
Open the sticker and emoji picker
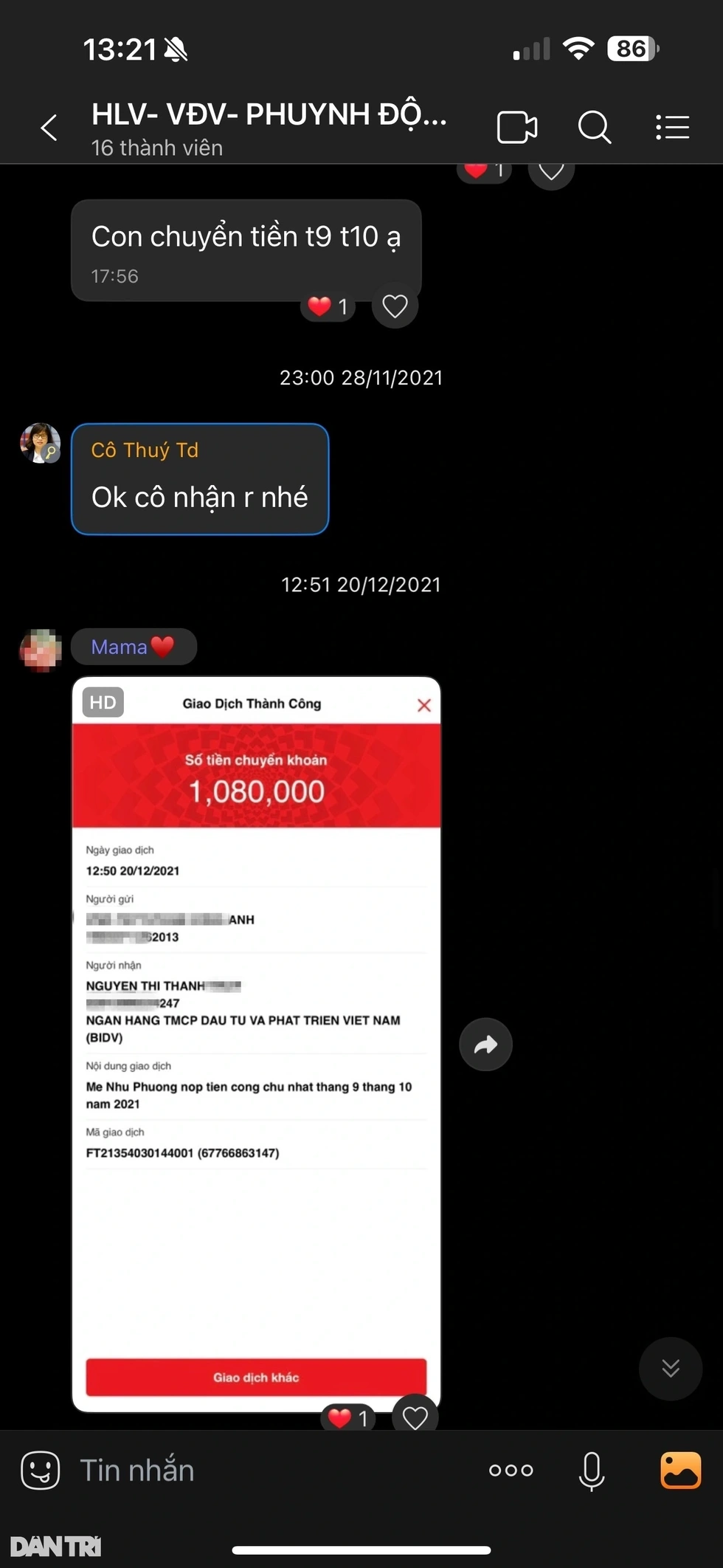[41, 1470]
